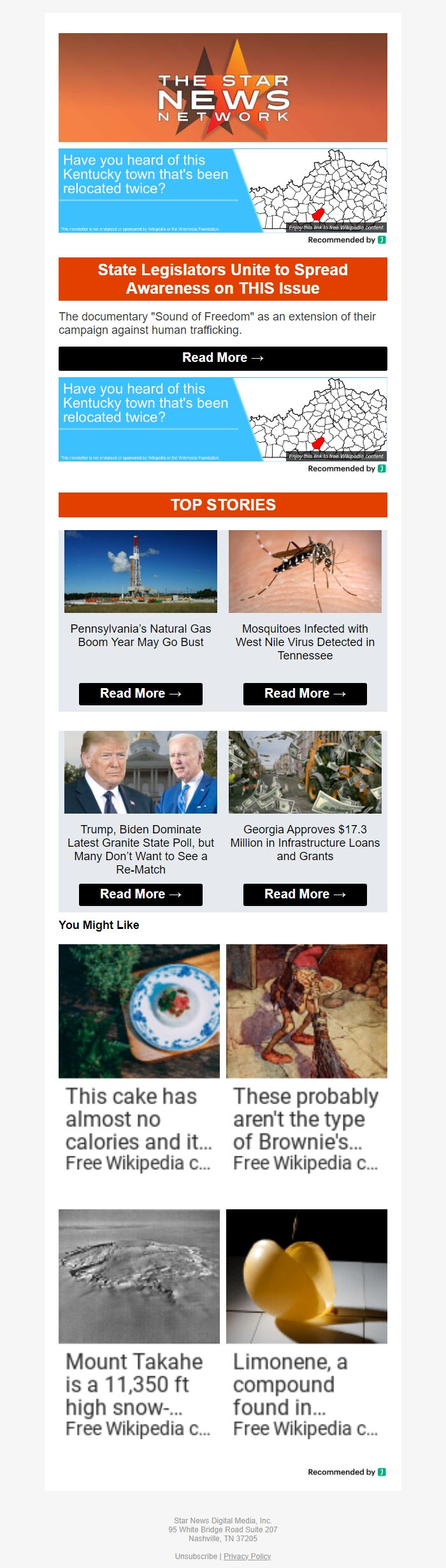Open the natural gas drilling rig photo
Screen dimensions: 446x1568
pyautogui.click(x=140, y=572)
